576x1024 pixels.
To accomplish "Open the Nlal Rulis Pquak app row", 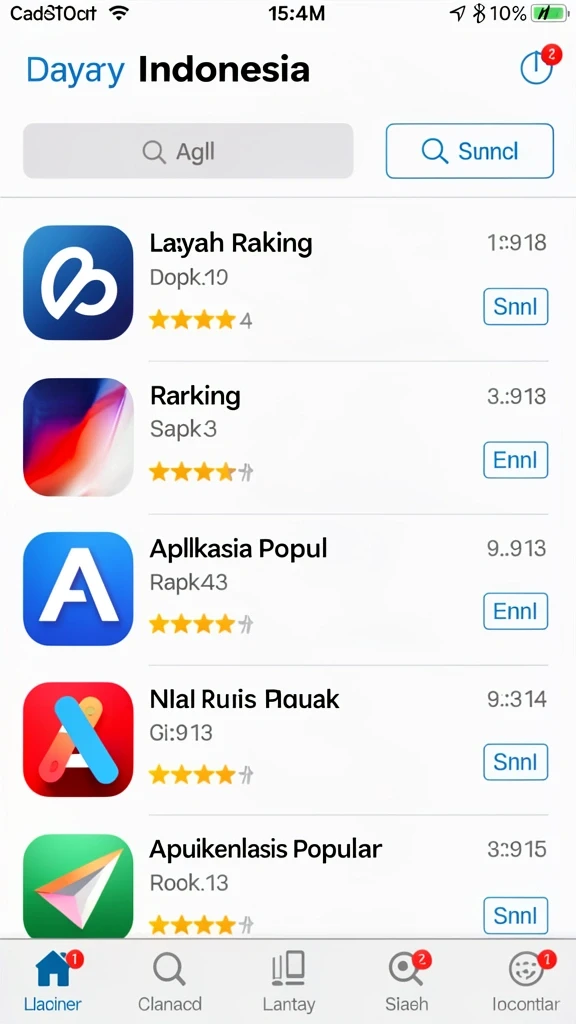I will coord(285,739).
